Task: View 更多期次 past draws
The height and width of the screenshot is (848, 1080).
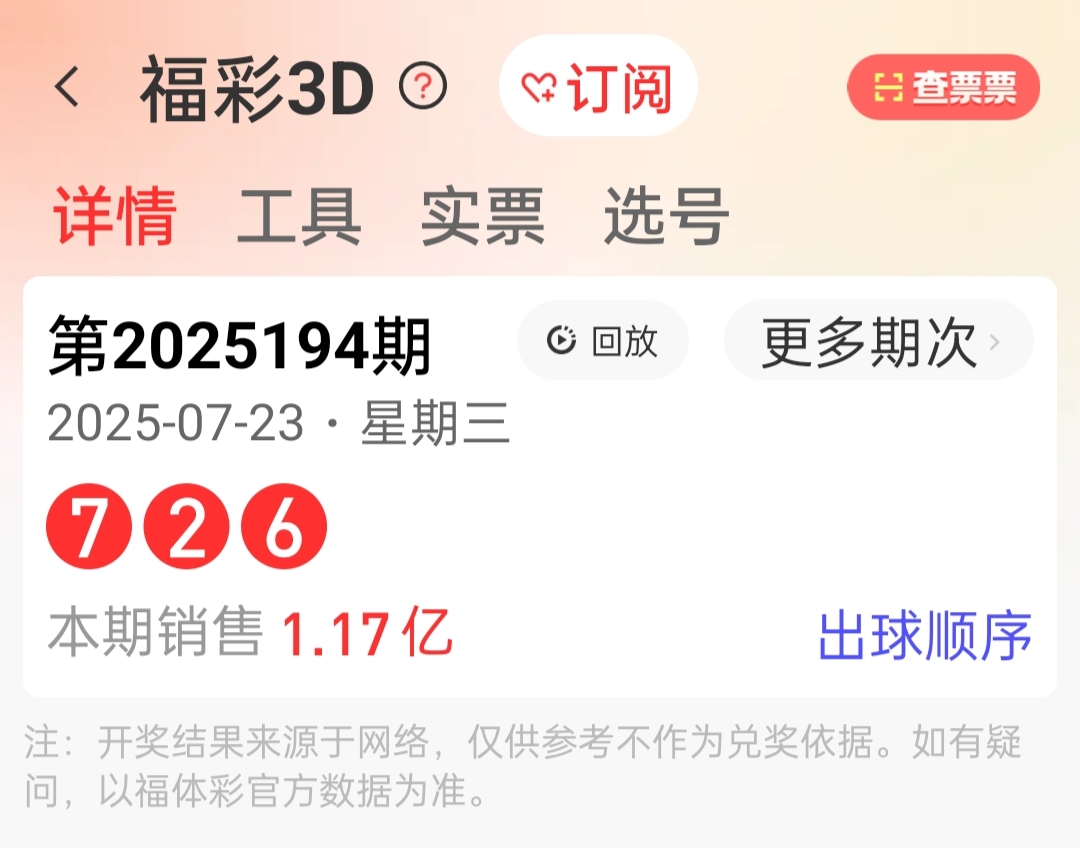Action: (879, 341)
